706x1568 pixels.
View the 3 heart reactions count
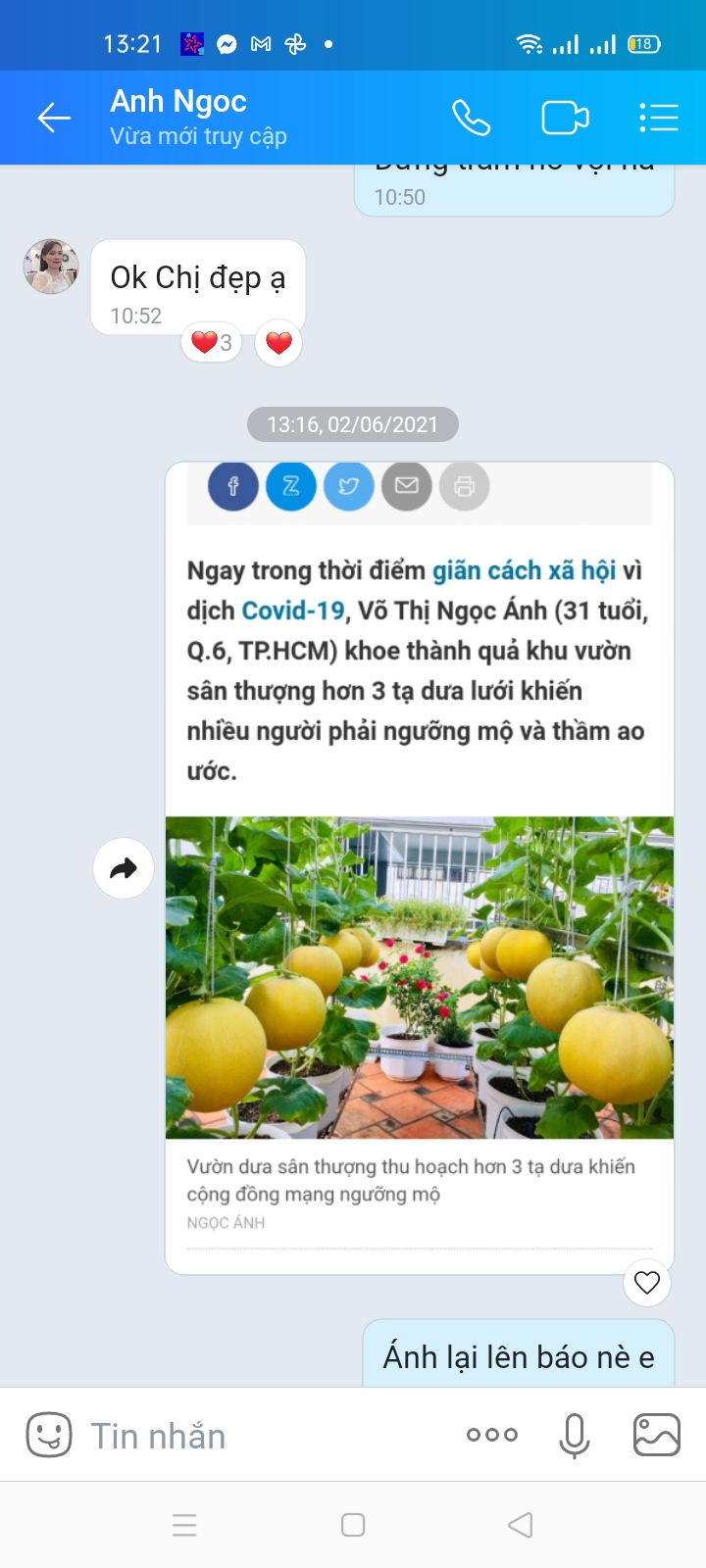(212, 343)
